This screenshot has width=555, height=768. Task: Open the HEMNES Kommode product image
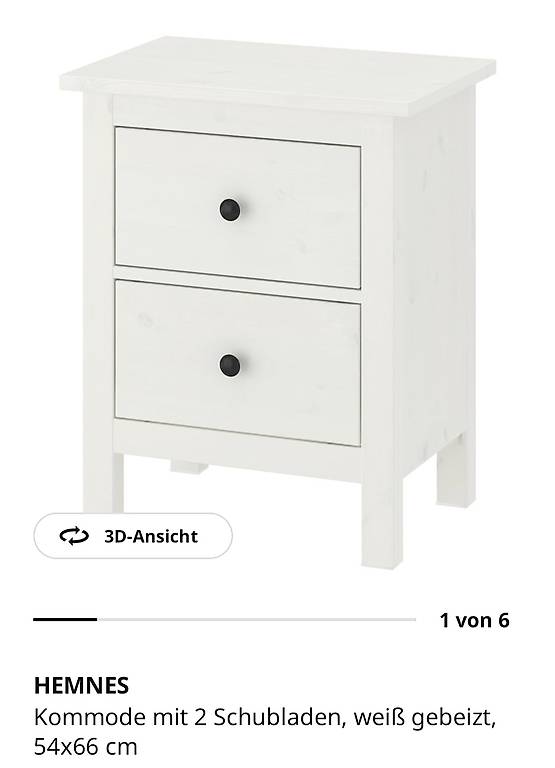click(278, 302)
